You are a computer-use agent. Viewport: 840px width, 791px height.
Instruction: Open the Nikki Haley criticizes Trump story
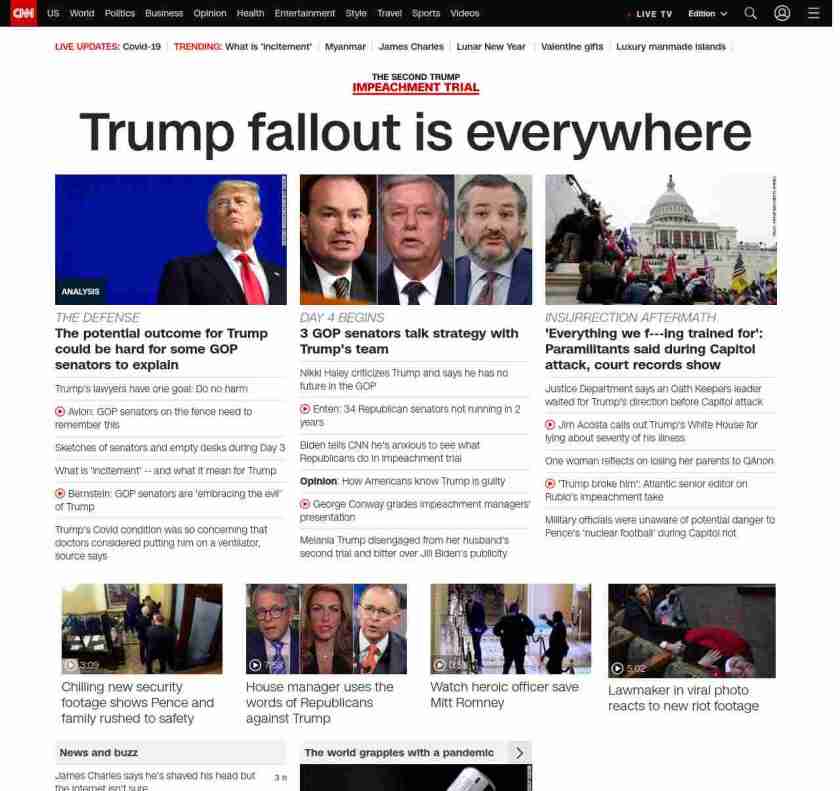[403, 379]
